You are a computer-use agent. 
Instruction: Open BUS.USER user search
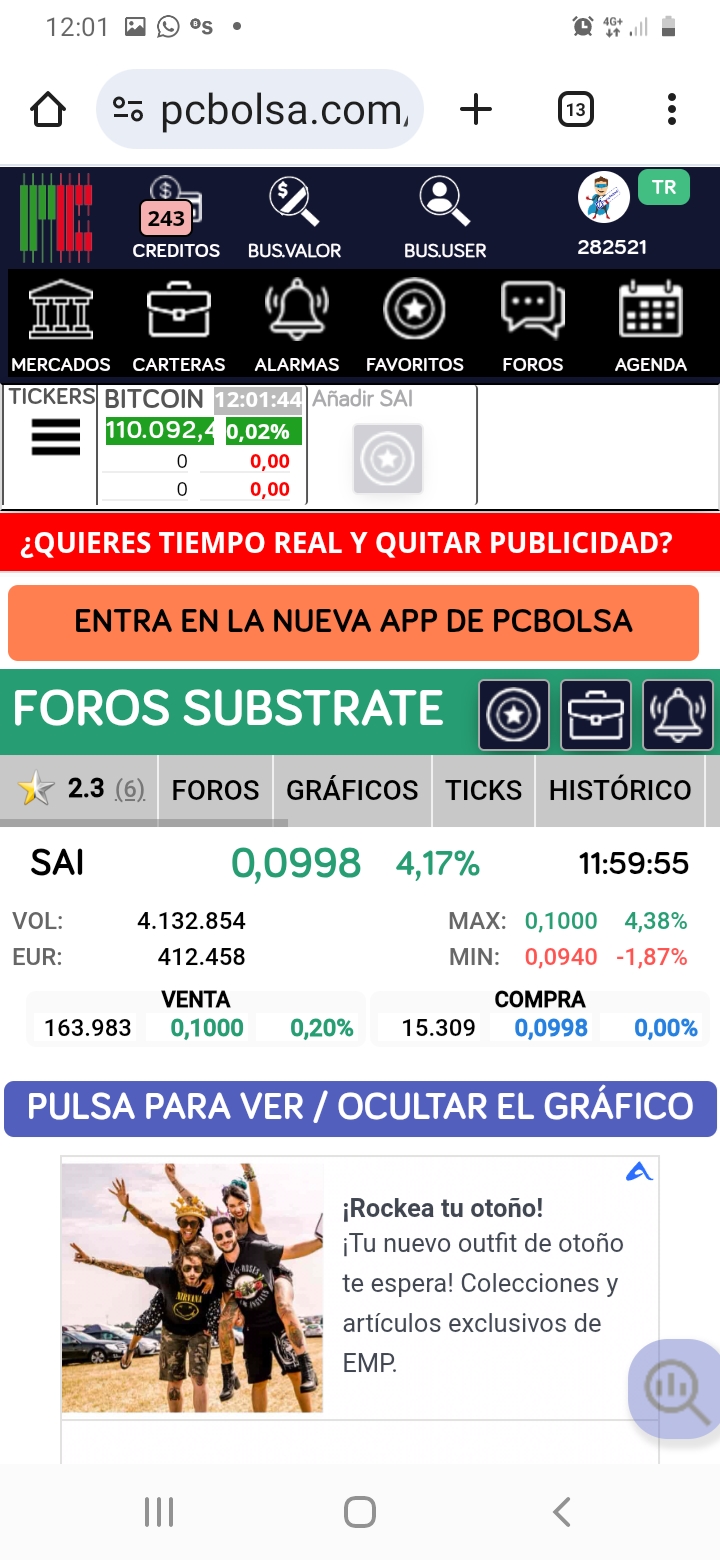click(445, 218)
